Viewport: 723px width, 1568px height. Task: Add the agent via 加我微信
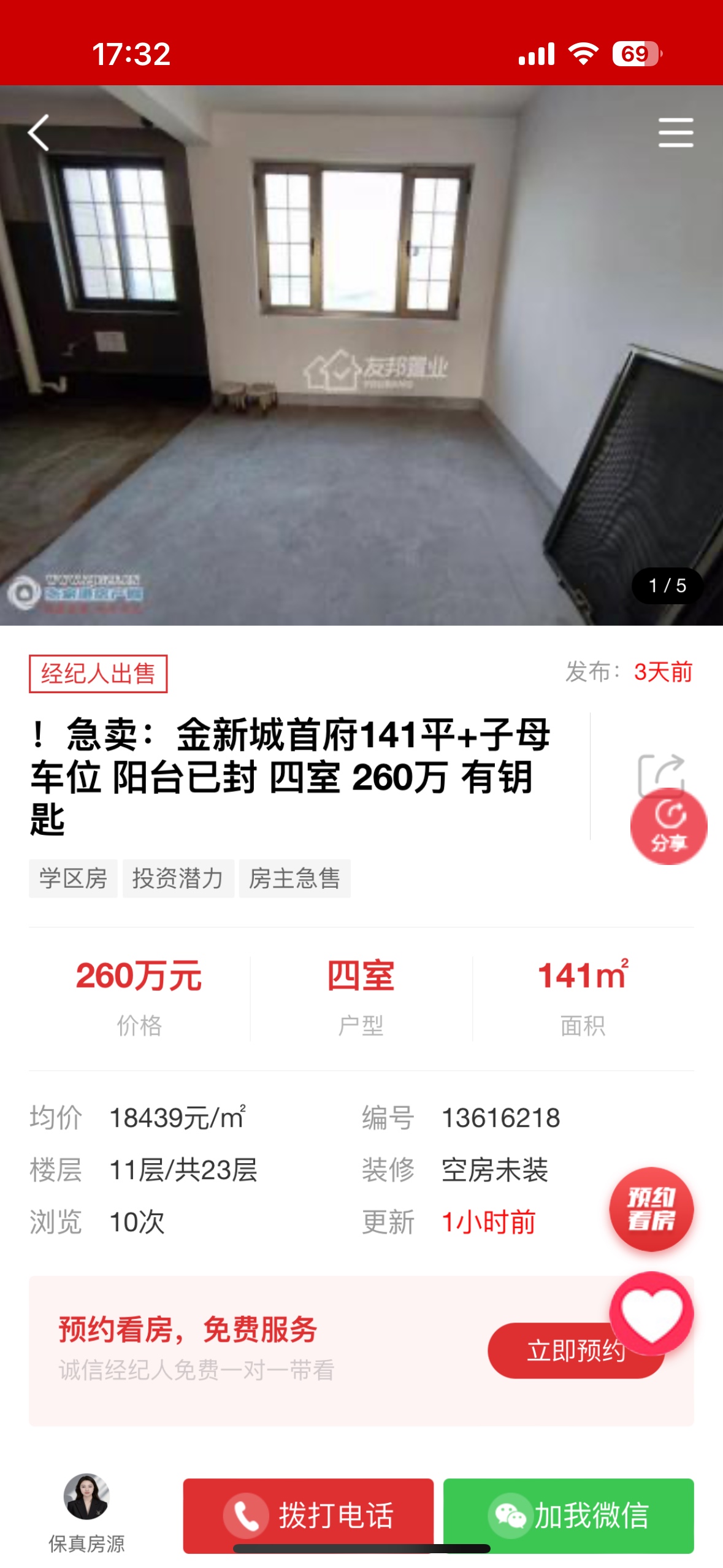568,1515
